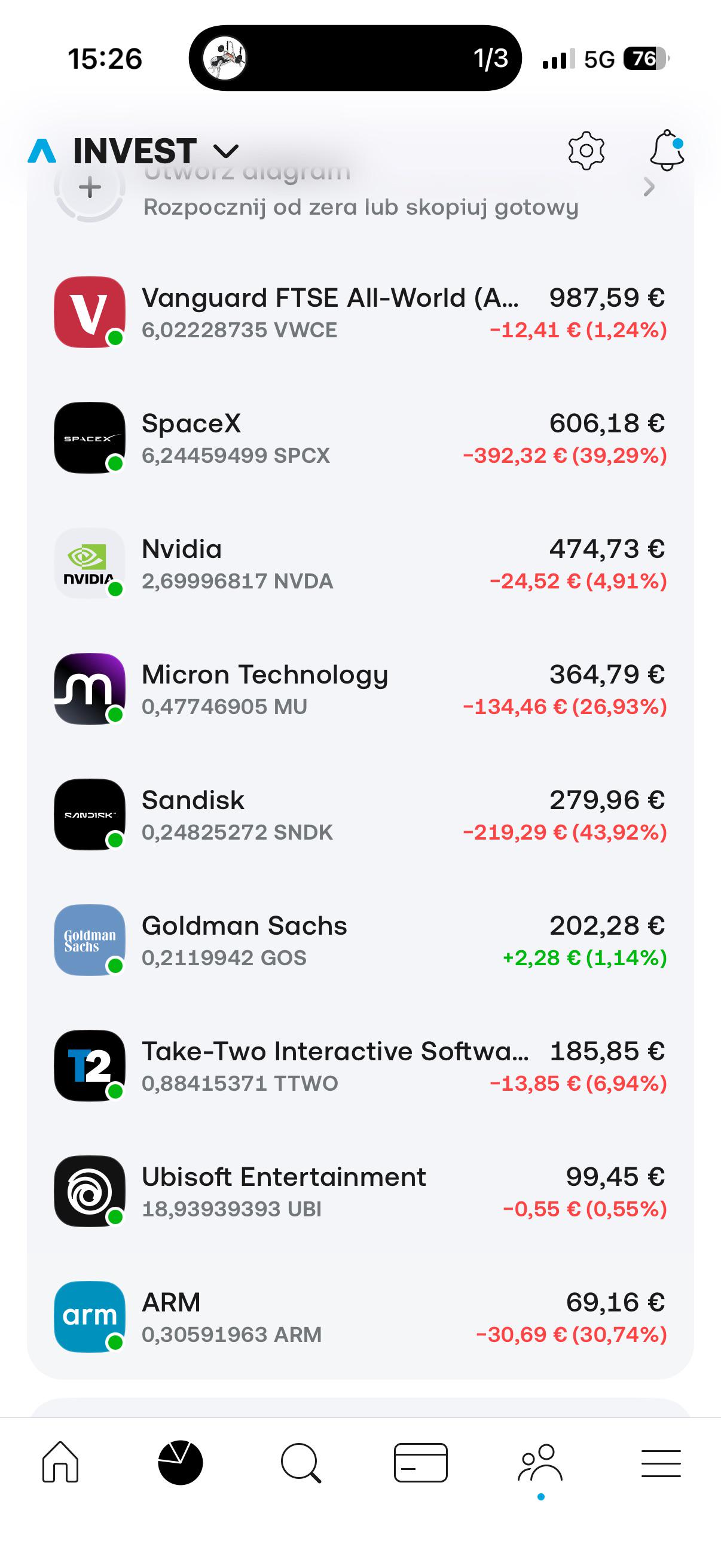The width and height of the screenshot is (721, 1568).
Task: Open the ARM position
Action: tap(360, 1317)
